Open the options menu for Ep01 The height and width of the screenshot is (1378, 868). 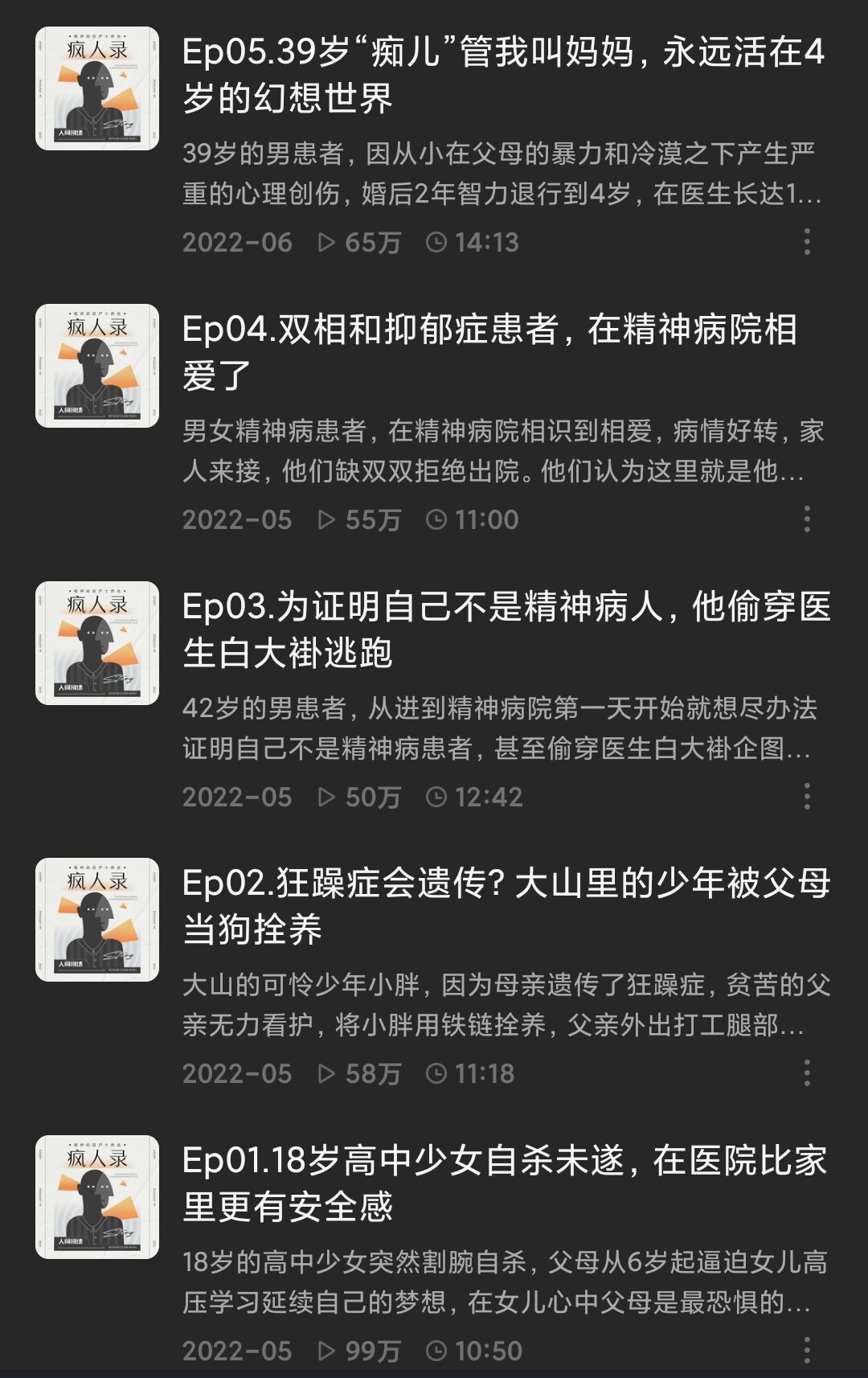pyautogui.click(x=807, y=1351)
